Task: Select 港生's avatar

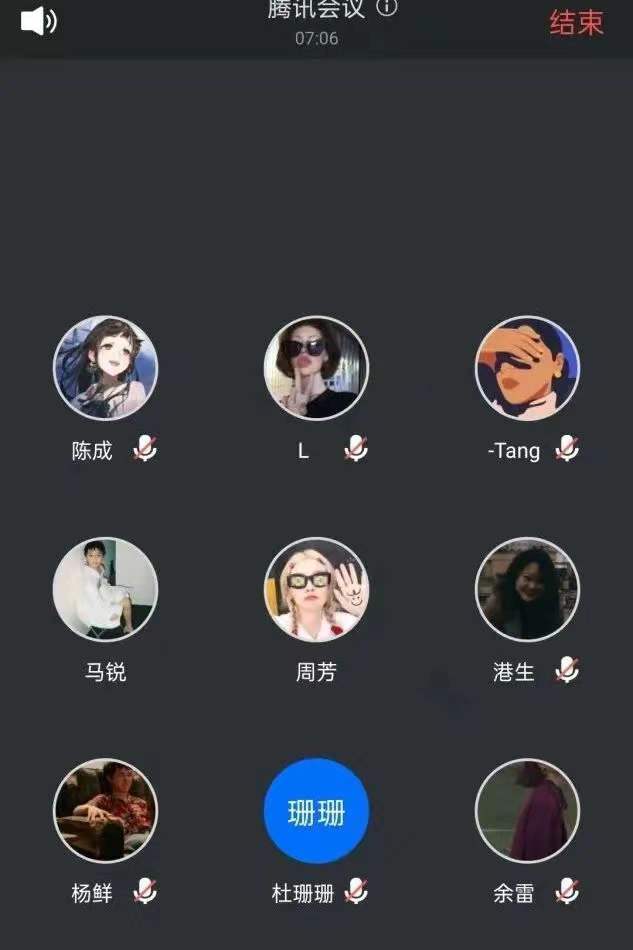Action: pyautogui.click(x=527, y=589)
